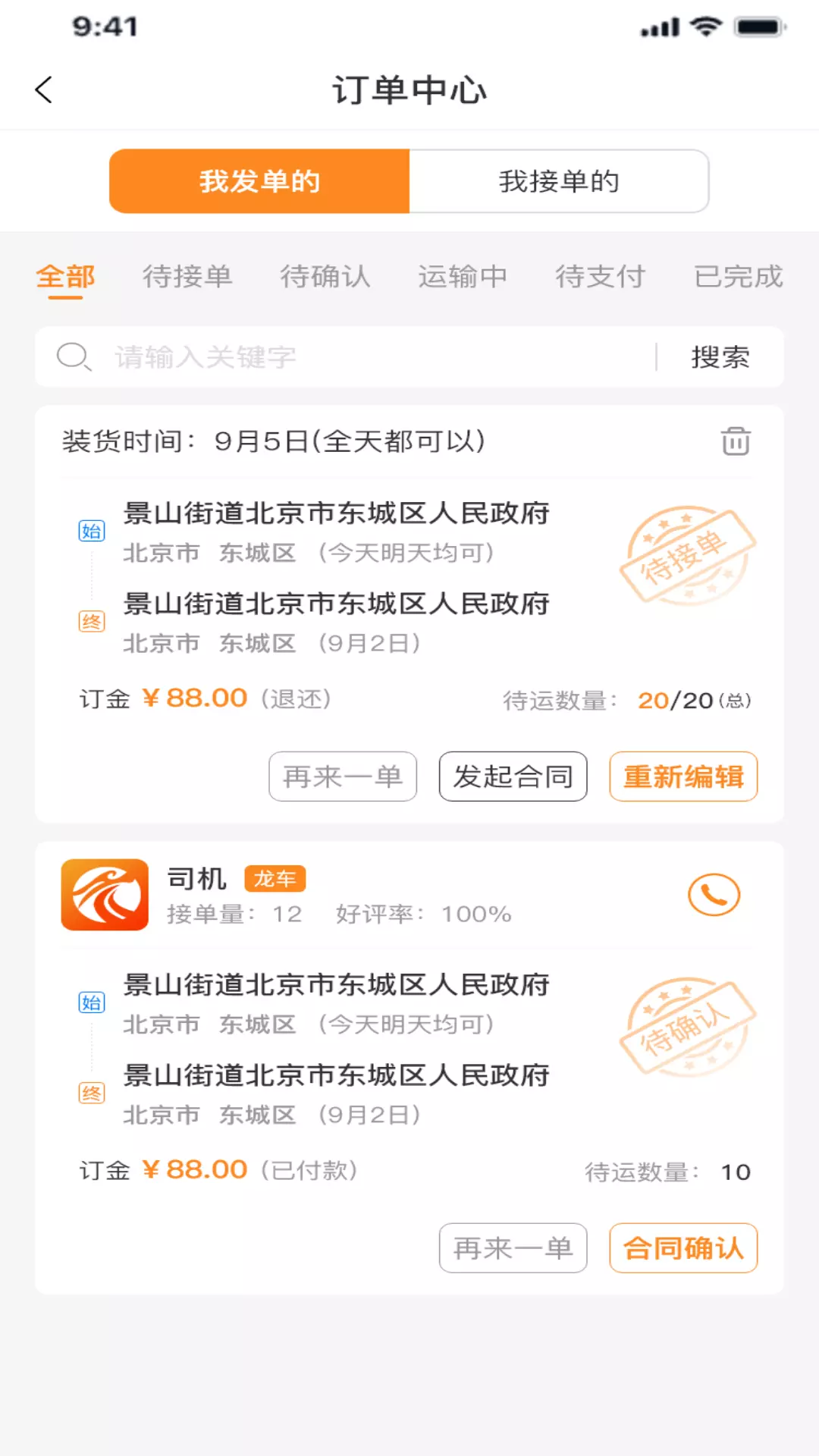Screen dimensions: 819x1456
Task: Delete the 9月5日 order with trash icon
Action: (x=736, y=441)
